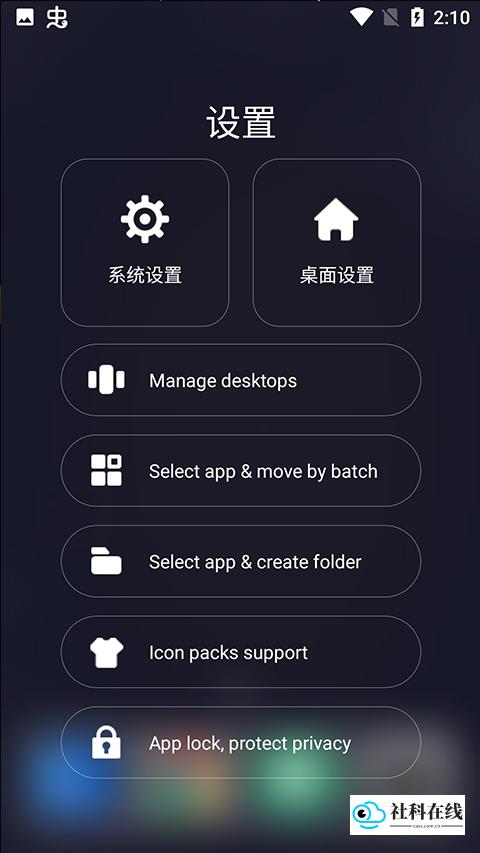Open 系统设置 system settings tile
Screen dimensions: 480x853
coord(145,243)
